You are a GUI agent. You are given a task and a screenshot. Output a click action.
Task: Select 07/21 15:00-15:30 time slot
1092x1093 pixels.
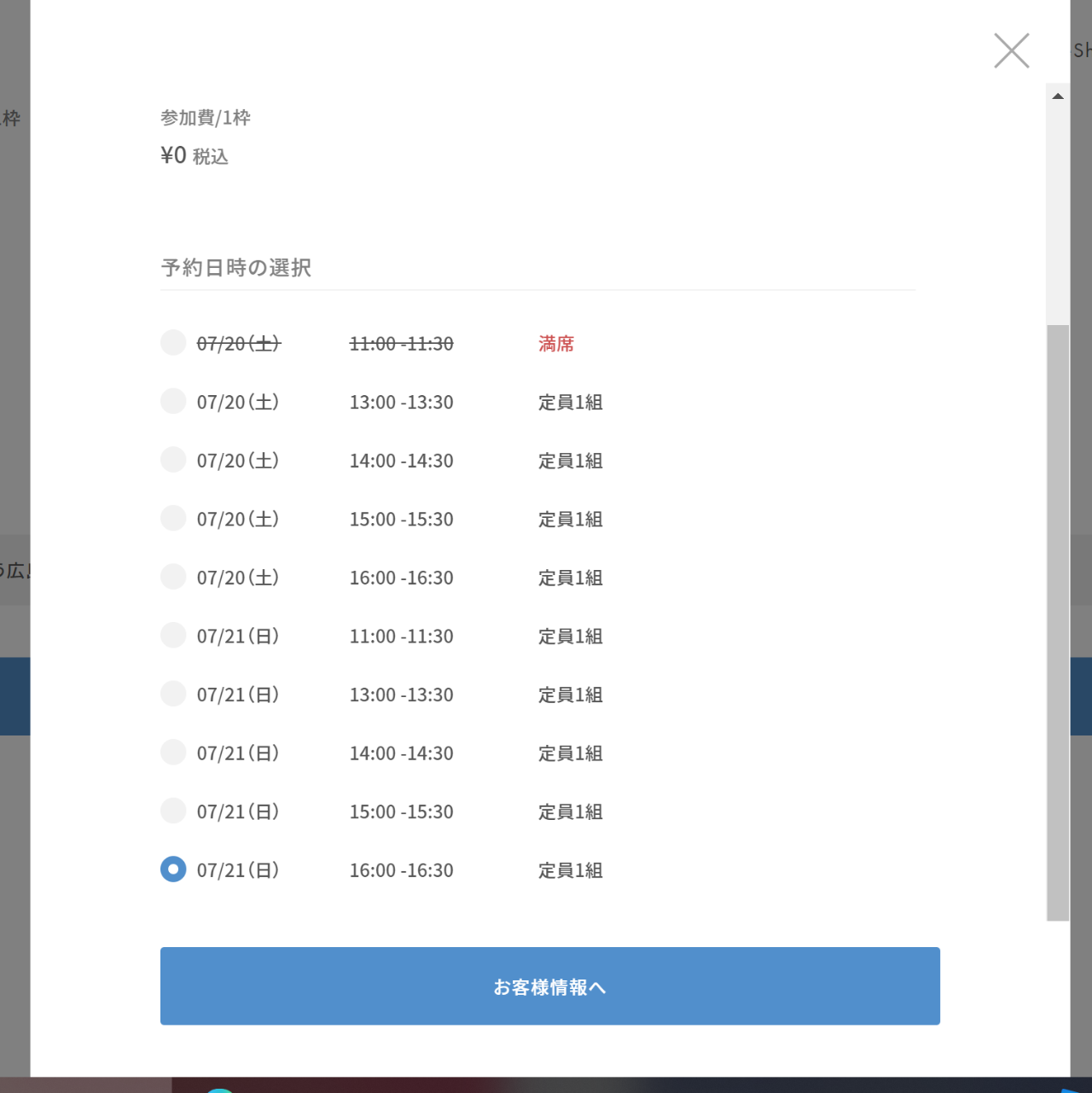coord(173,811)
